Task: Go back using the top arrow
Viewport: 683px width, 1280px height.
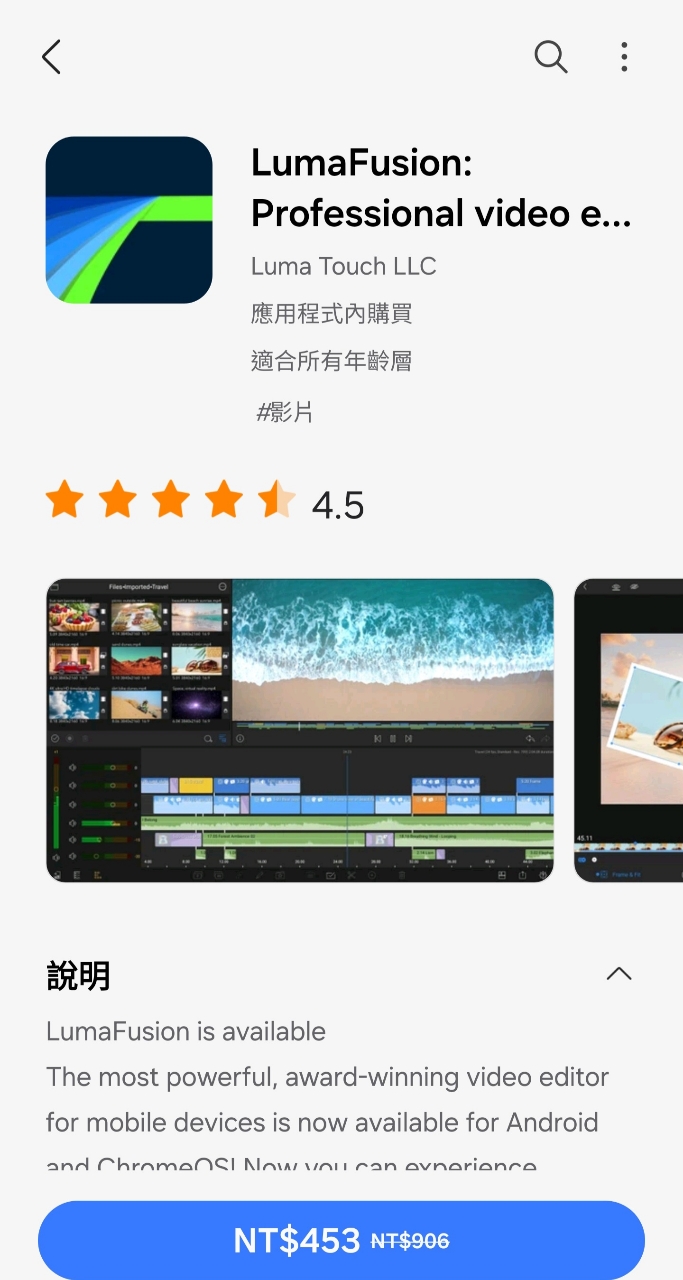Action: coord(52,57)
